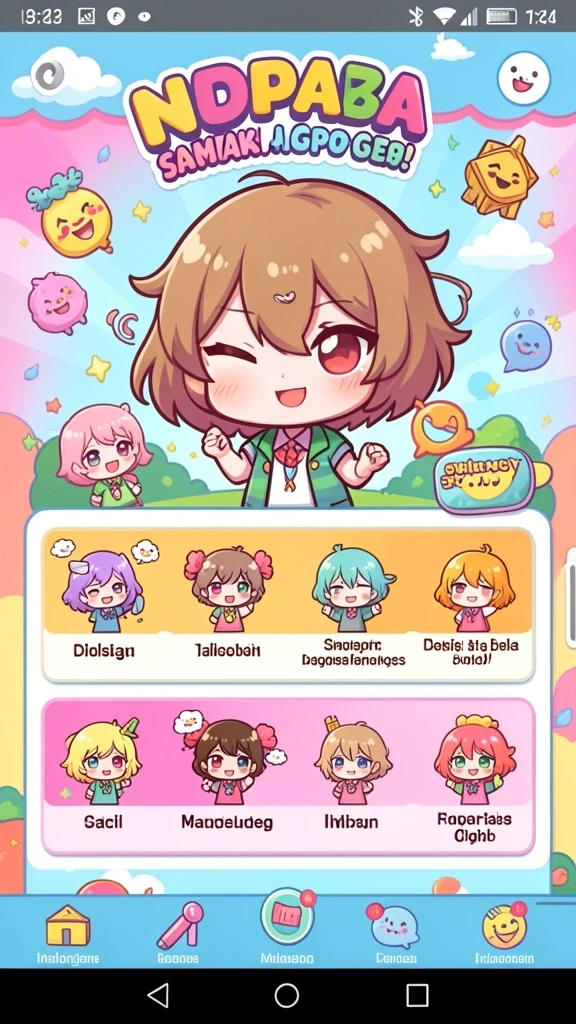Screen dimensions: 576x1024
Task: Go back using the system back button
Action: (x=157, y=995)
